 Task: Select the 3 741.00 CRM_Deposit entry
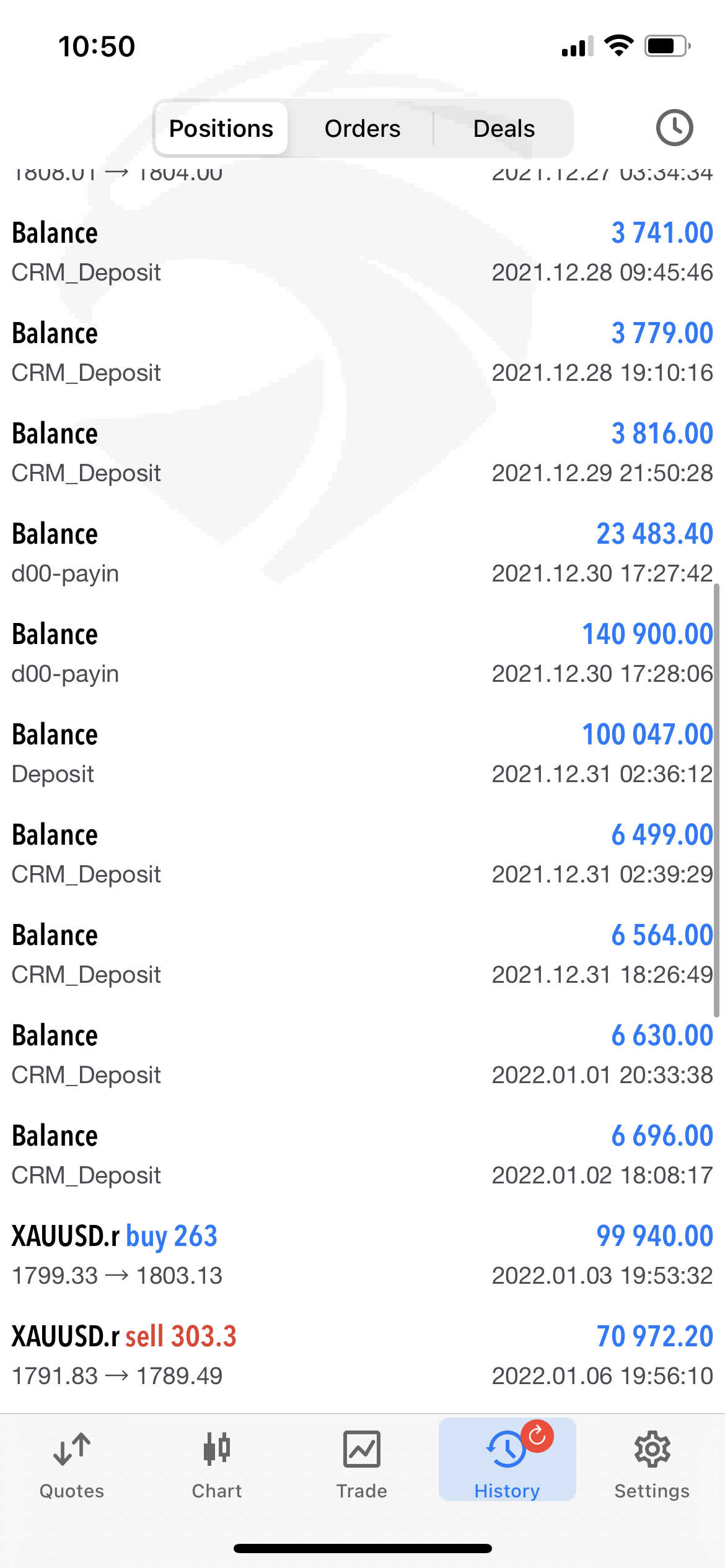[x=362, y=251]
